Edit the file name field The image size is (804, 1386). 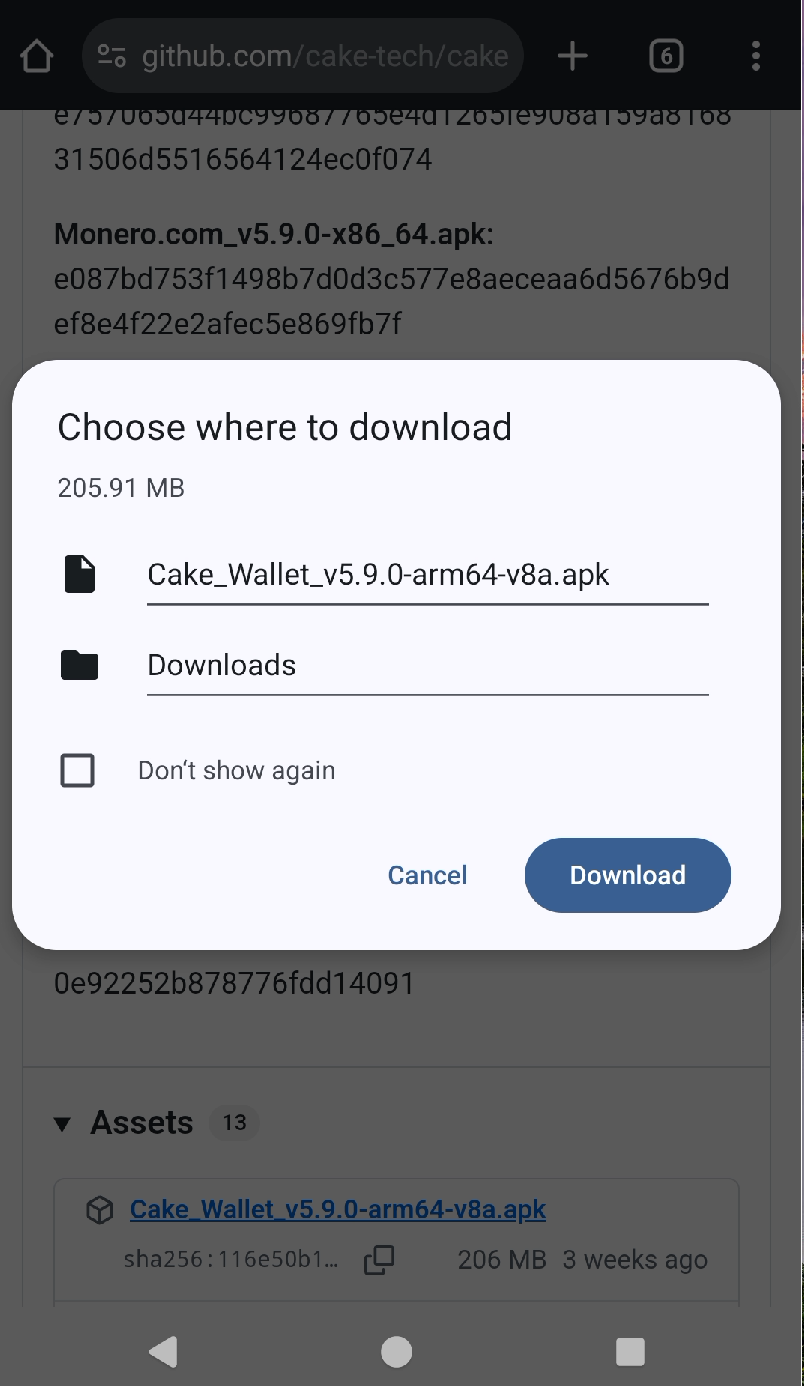click(x=427, y=575)
